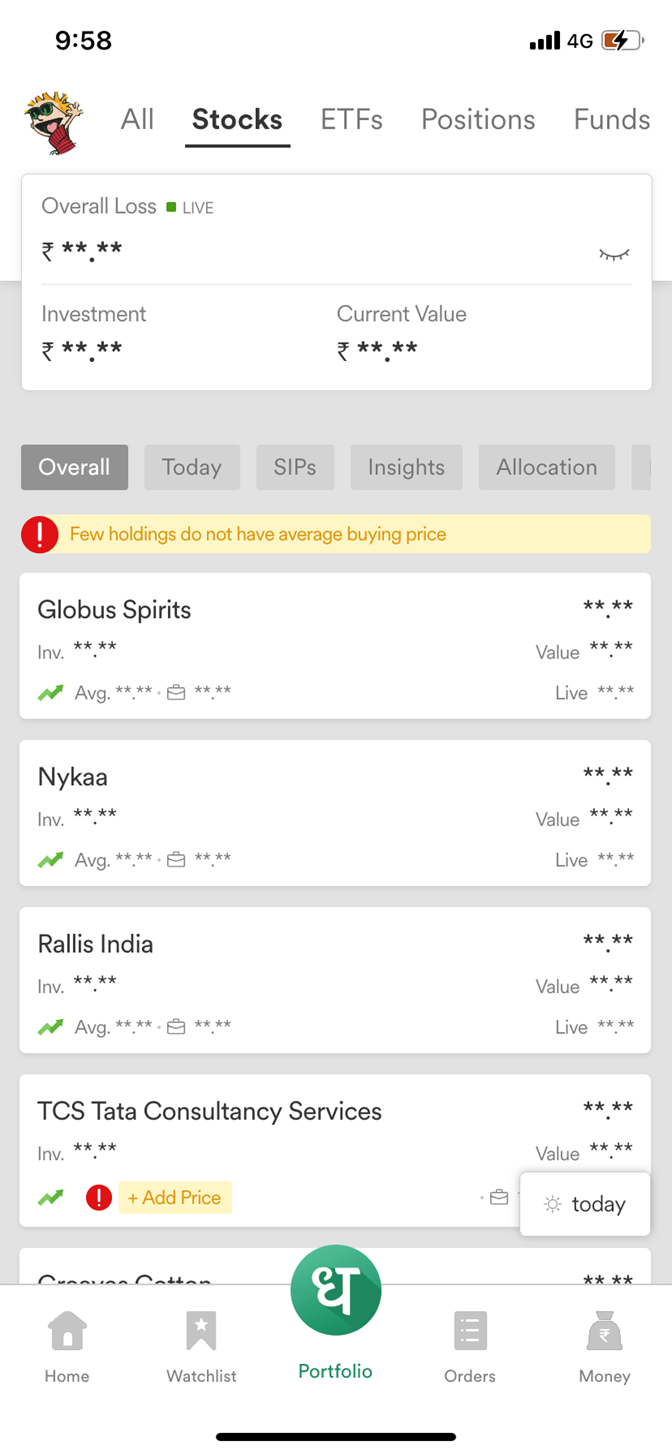
Task: Open the Watchlist tab
Action: point(201,1347)
